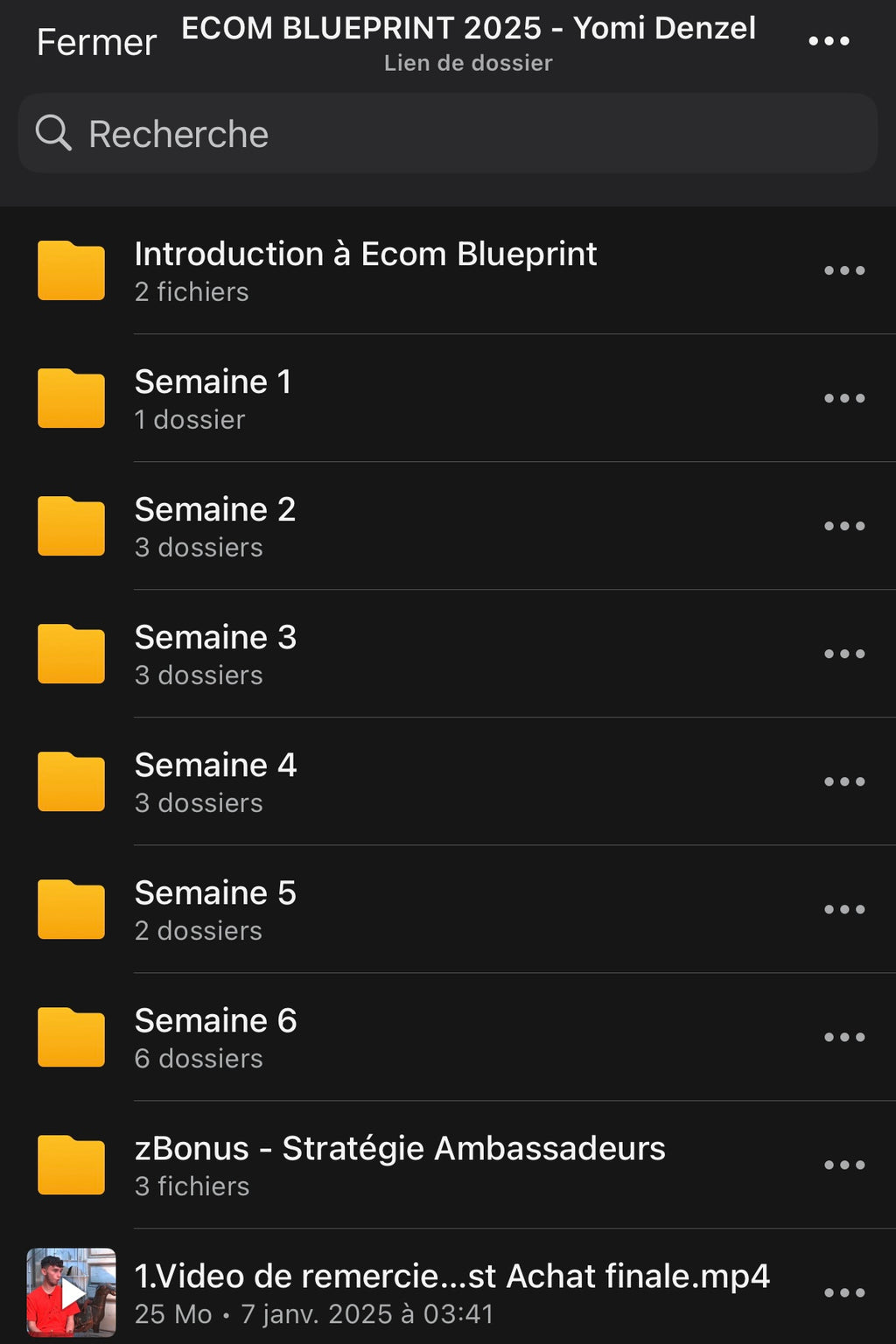Close the shared folder with Fermer
The height and width of the screenshot is (1344, 896).
coord(96,42)
